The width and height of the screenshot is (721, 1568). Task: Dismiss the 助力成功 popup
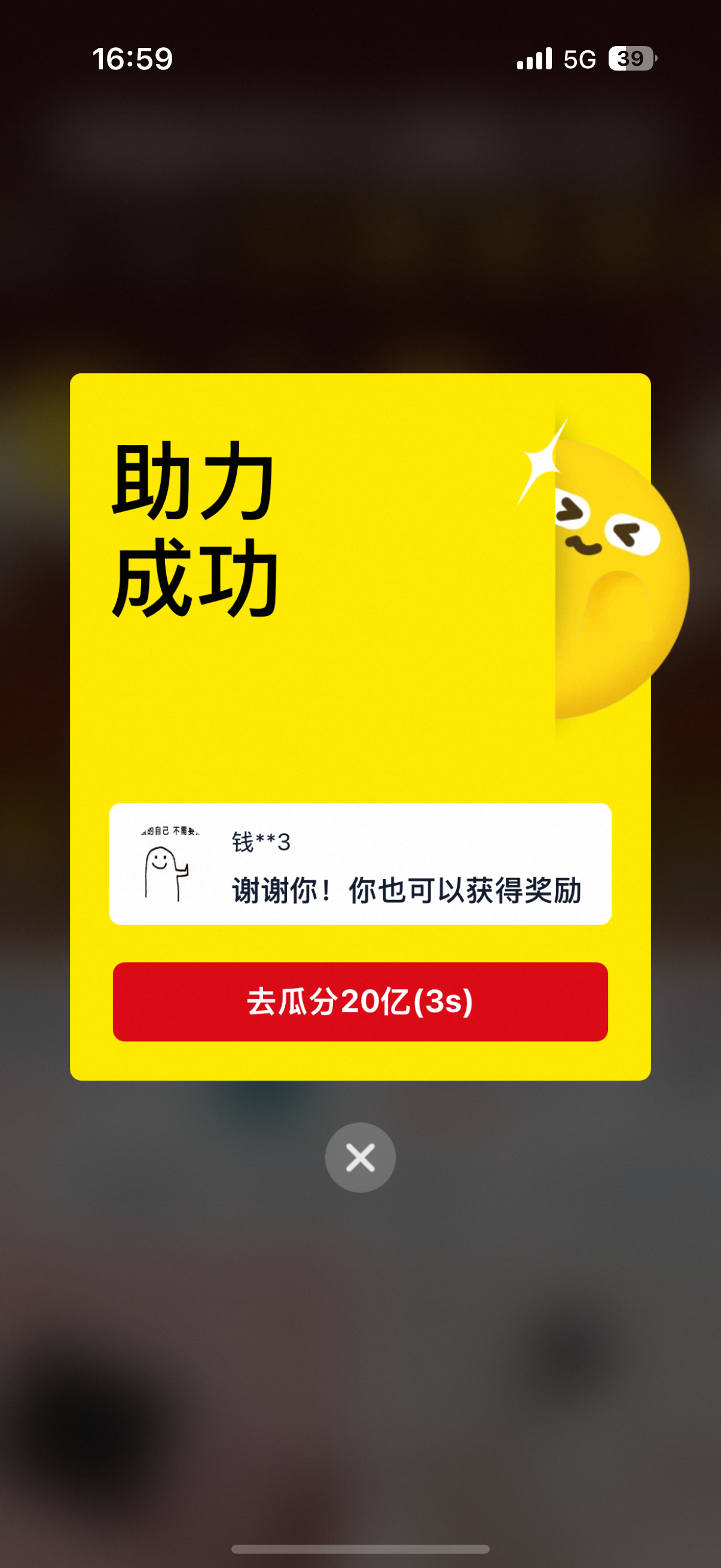(360, 1157)
